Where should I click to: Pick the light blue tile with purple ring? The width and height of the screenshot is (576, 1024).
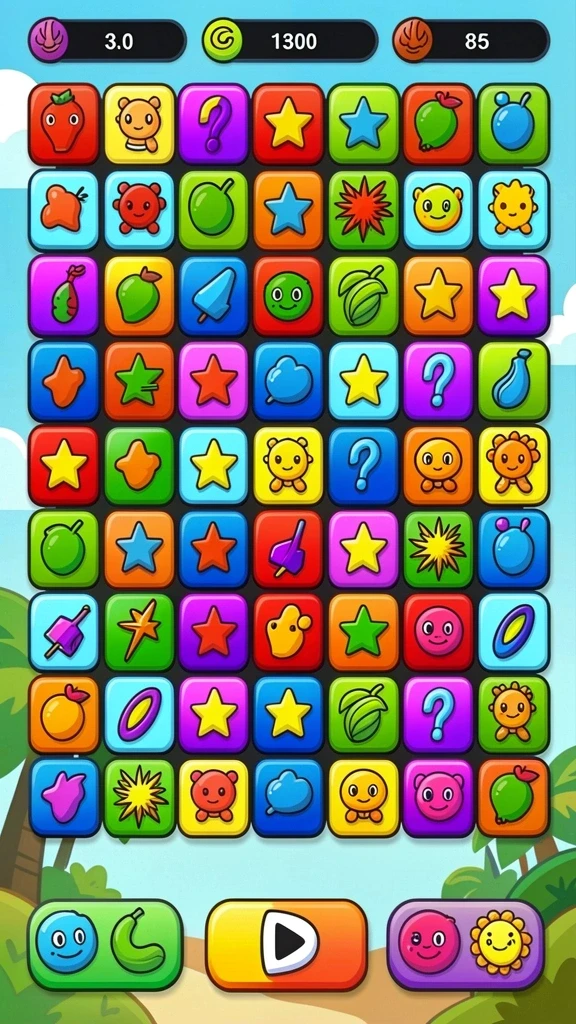coord(139,715)
